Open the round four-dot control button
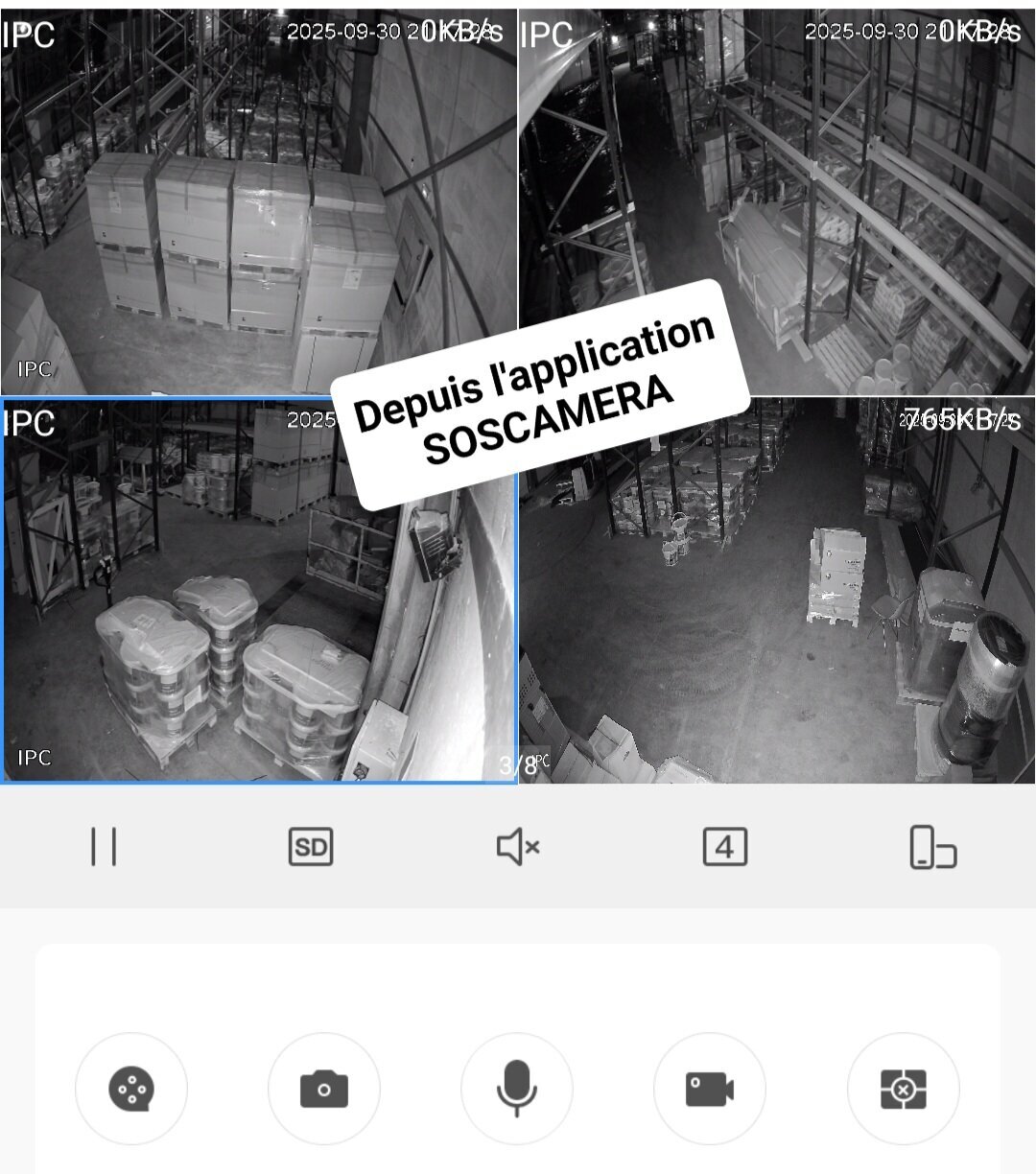 tap(131, 1089)
